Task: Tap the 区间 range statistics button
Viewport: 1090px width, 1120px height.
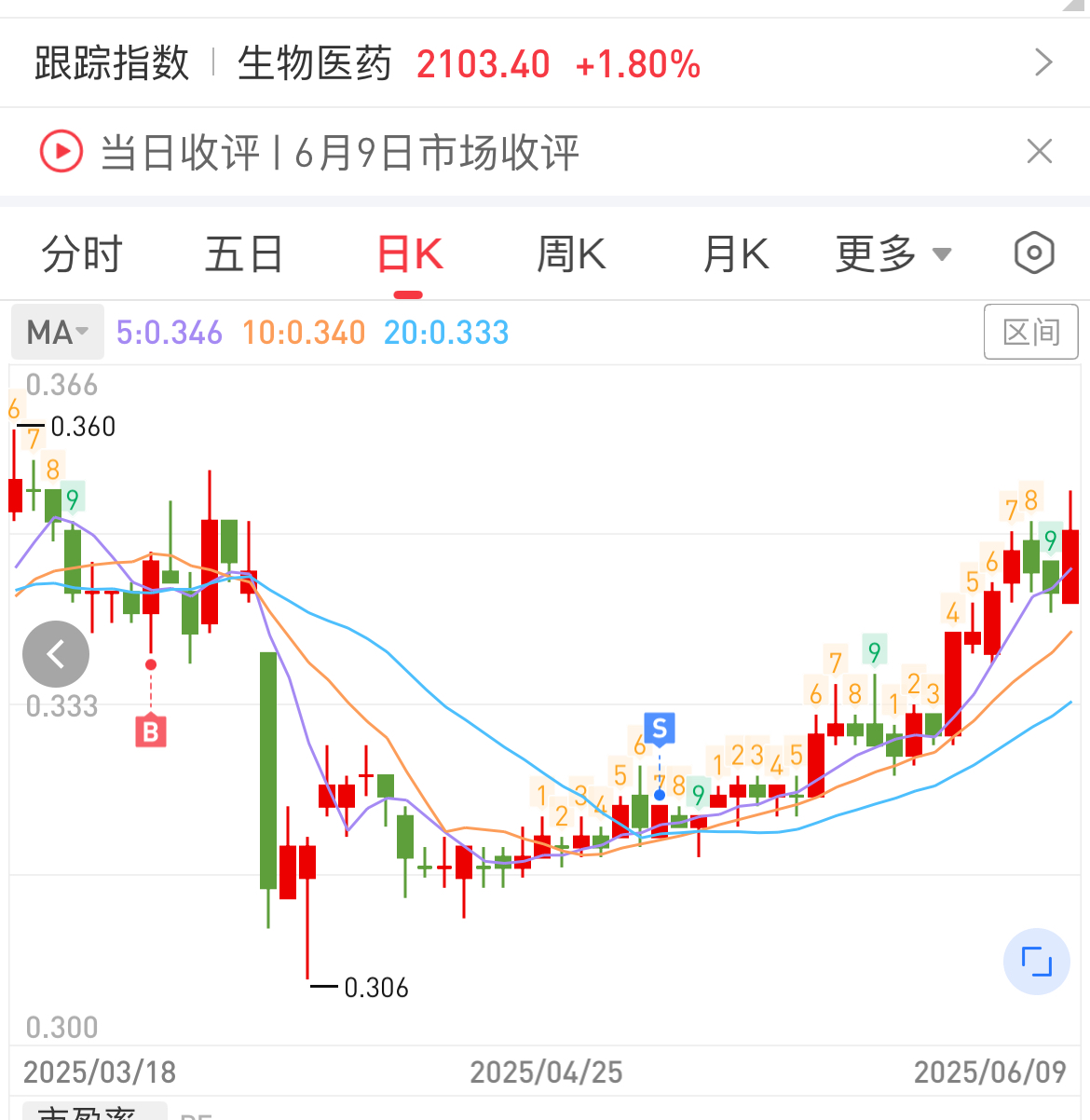Action: tap(1030, 332)
